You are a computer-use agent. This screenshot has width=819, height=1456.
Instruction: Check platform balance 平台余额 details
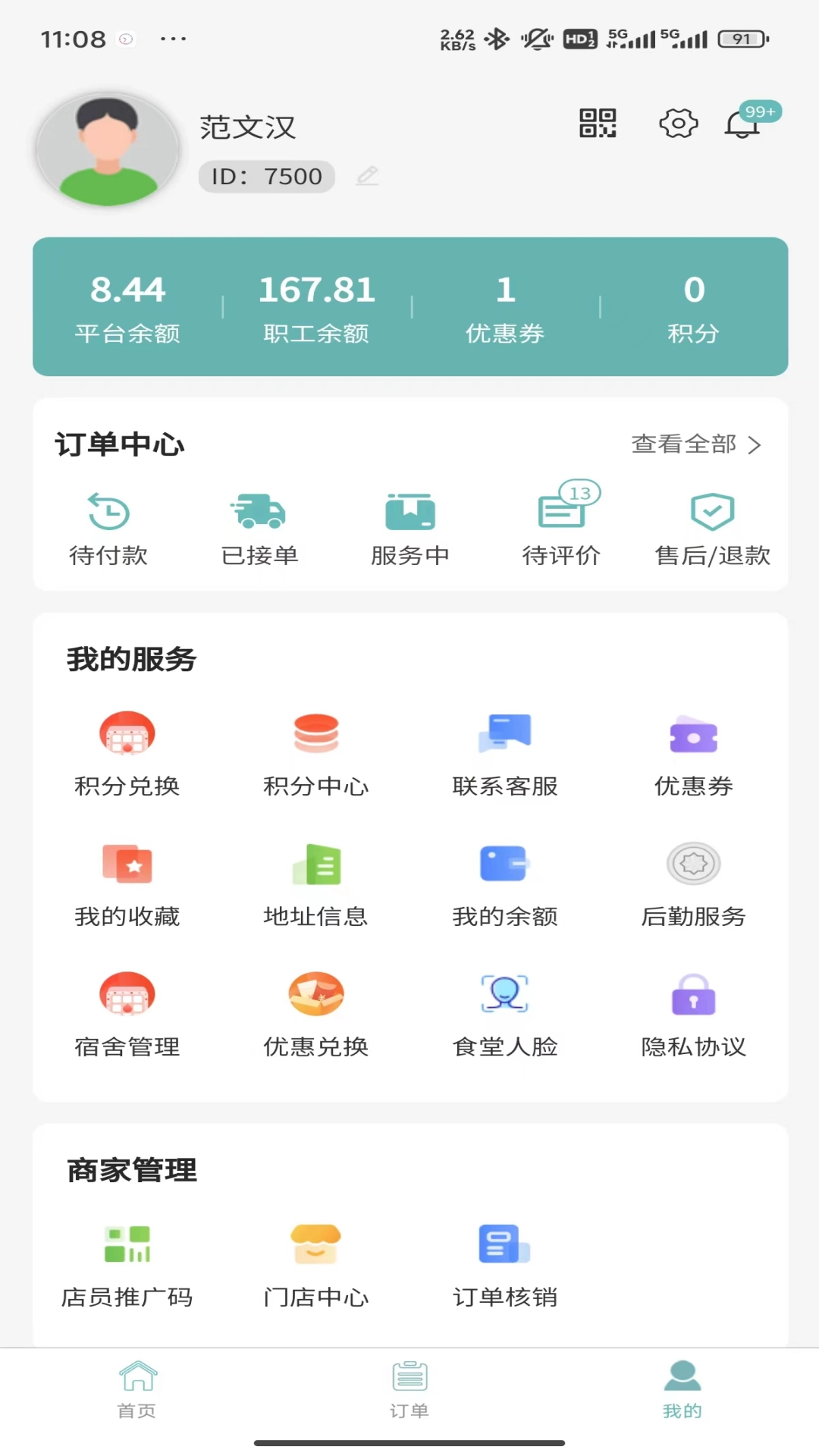(127, 306)
